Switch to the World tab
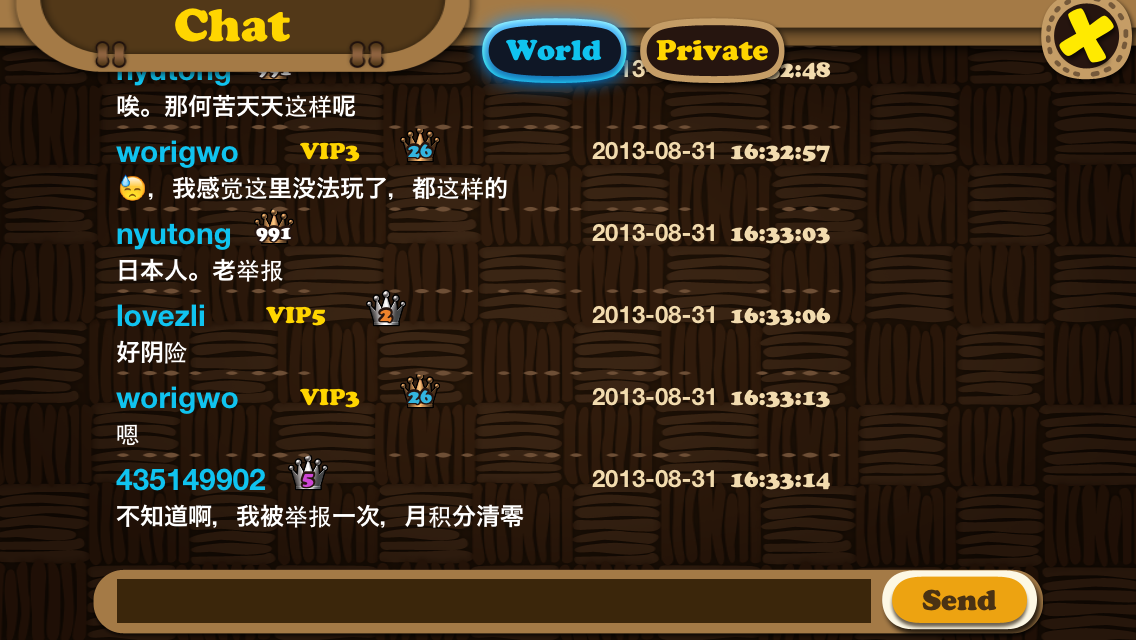1136x640 pixels. tap(554, 50)
